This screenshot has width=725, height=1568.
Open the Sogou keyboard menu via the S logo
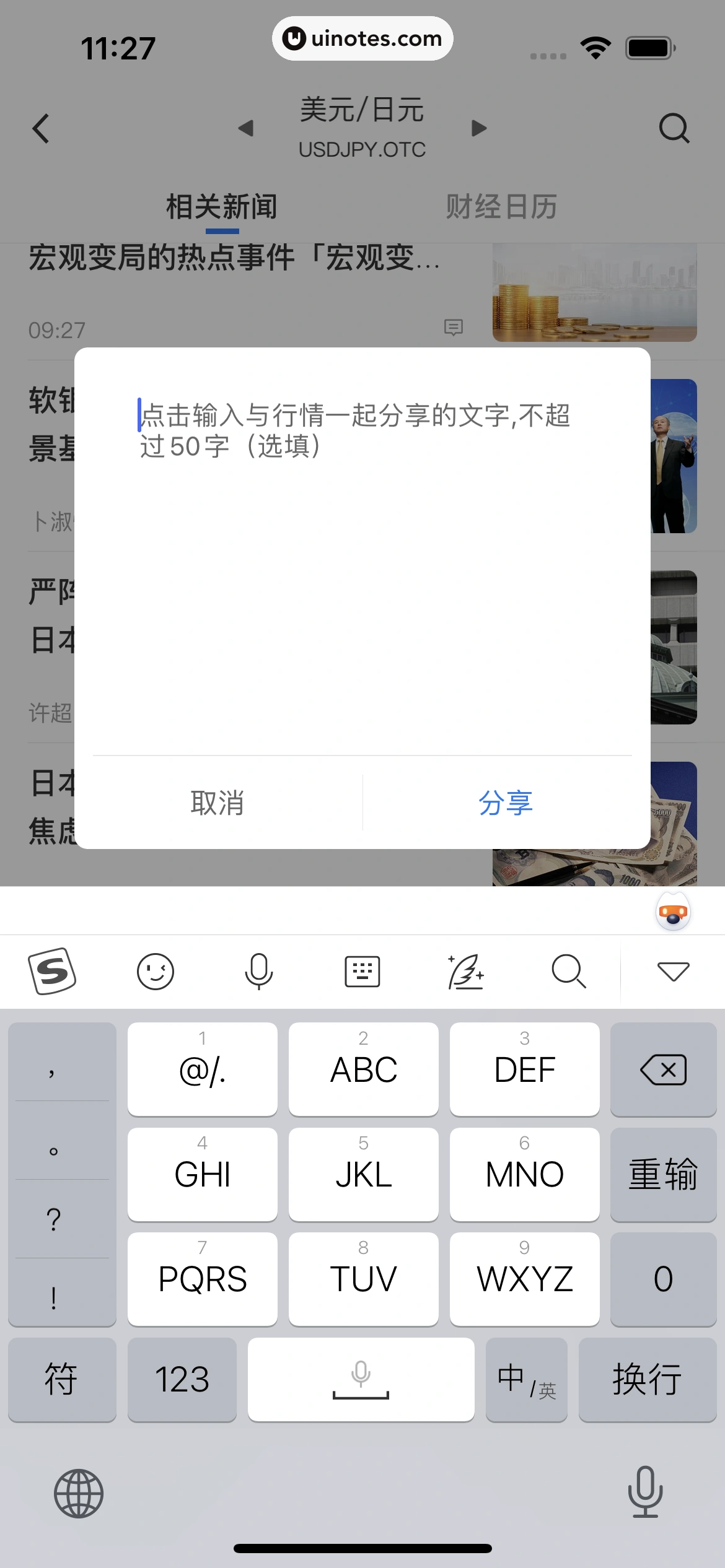tap(53, 971)
